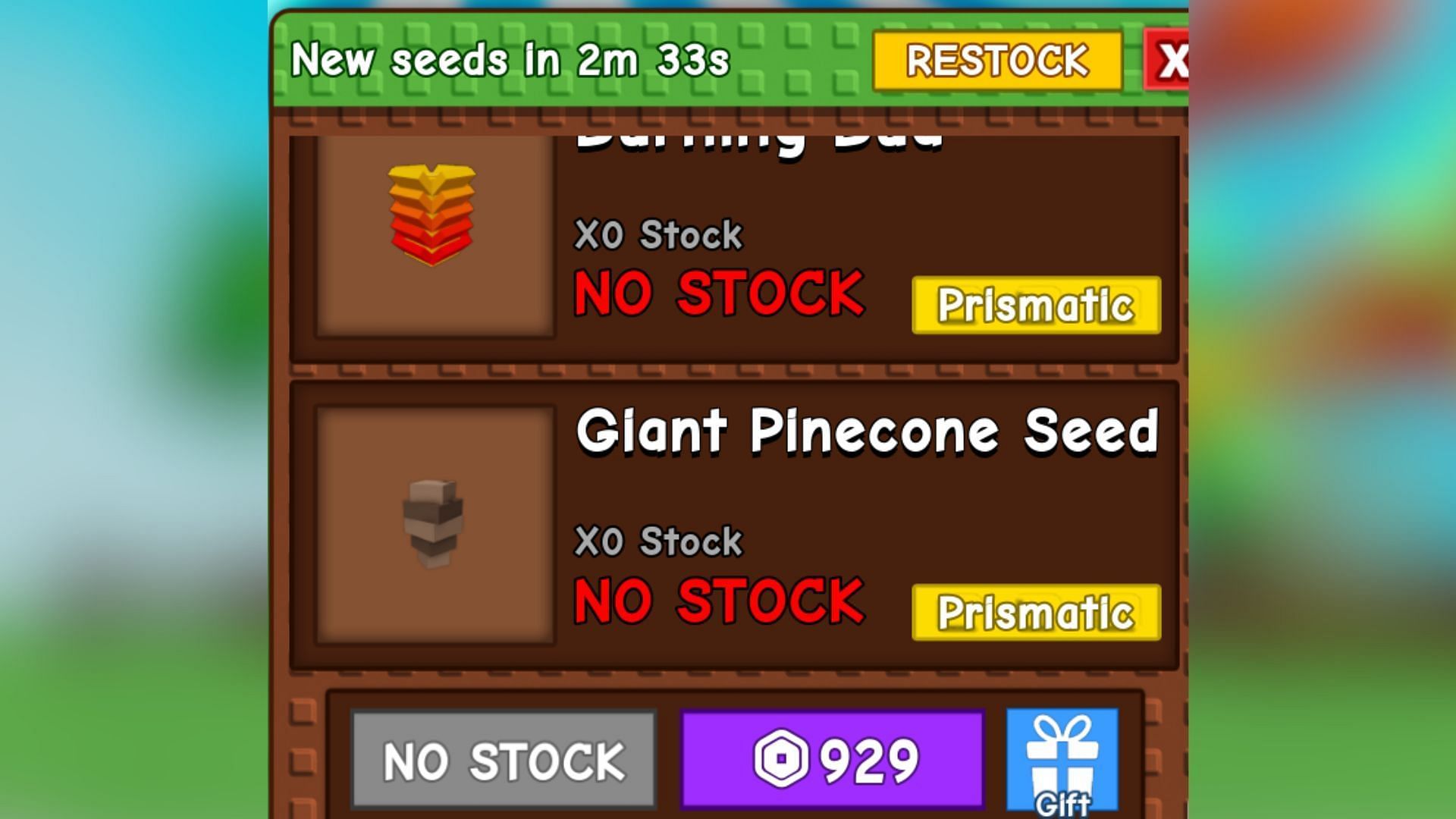Tap the gray NO STOCK button

(504, 759)
